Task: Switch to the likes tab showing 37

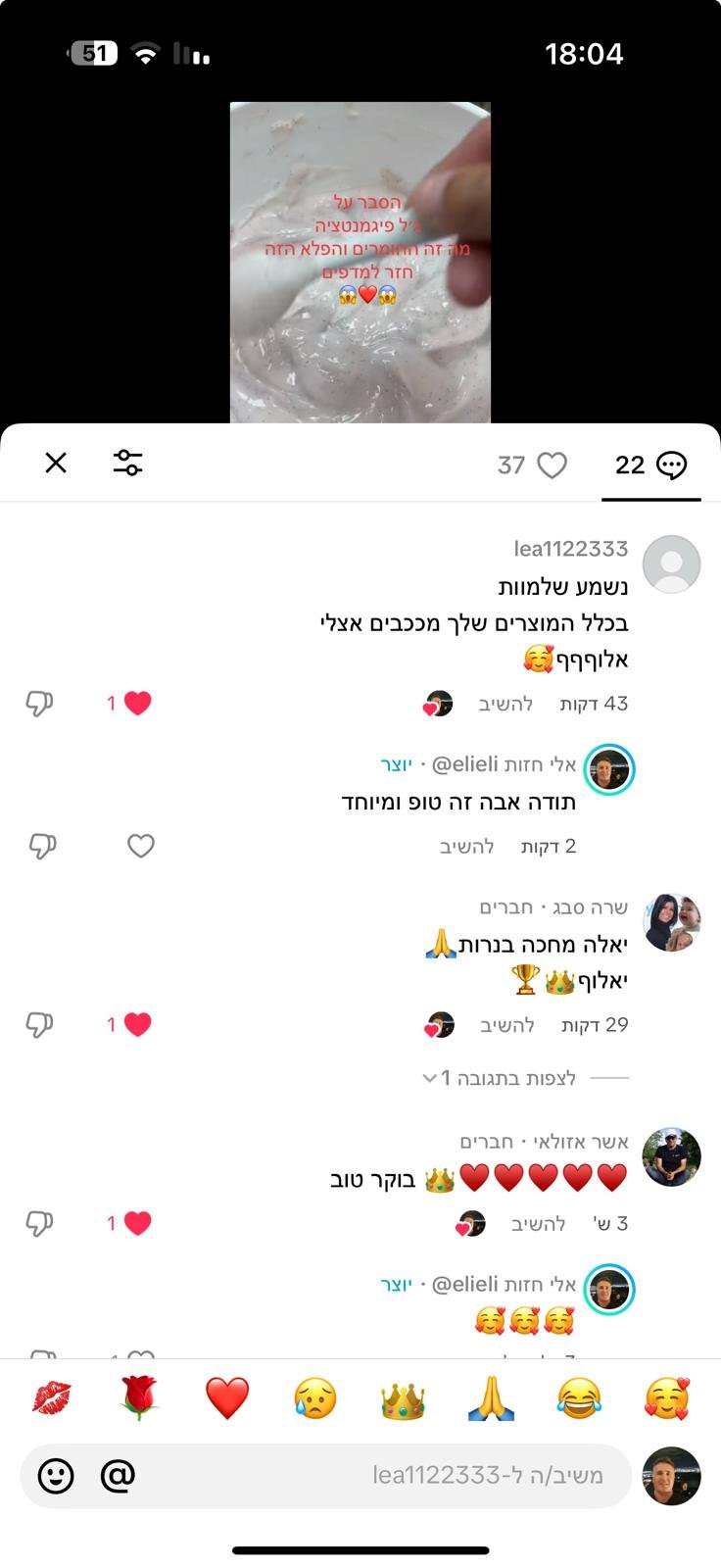Action: click(x=532, y=465)
